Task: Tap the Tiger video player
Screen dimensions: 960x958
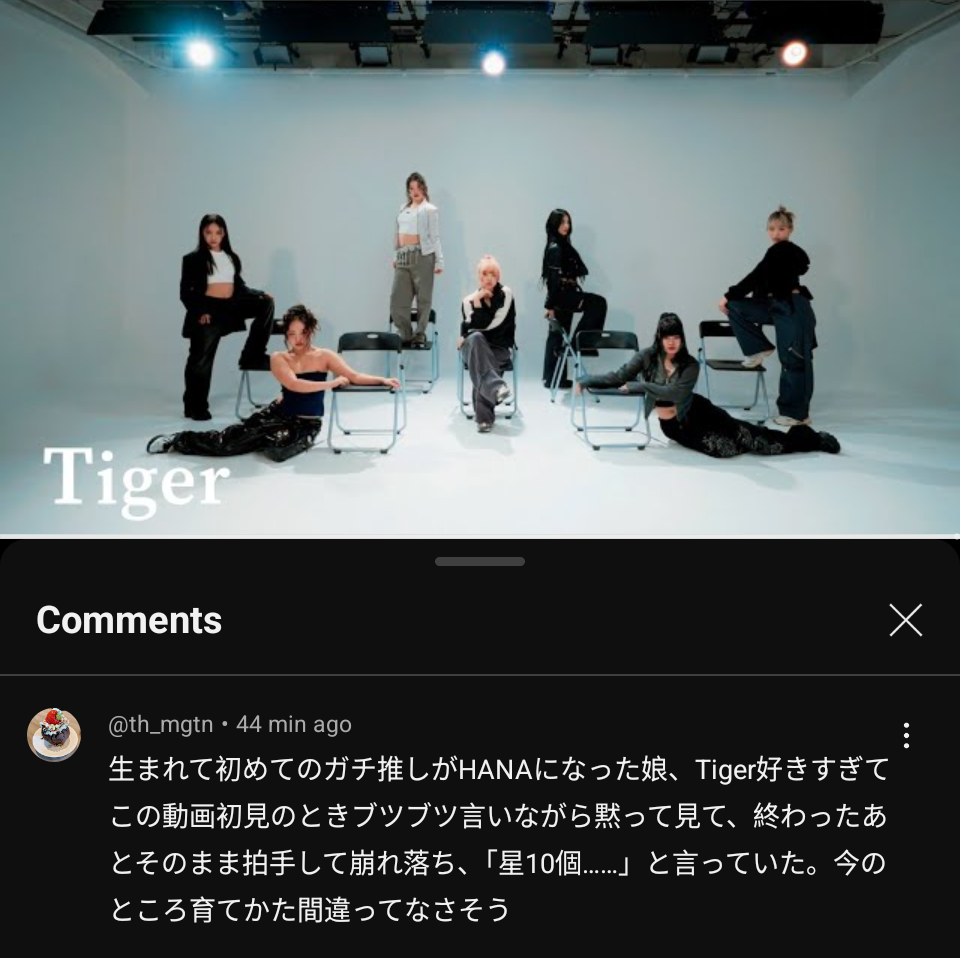Action: (x=480, y=268)
